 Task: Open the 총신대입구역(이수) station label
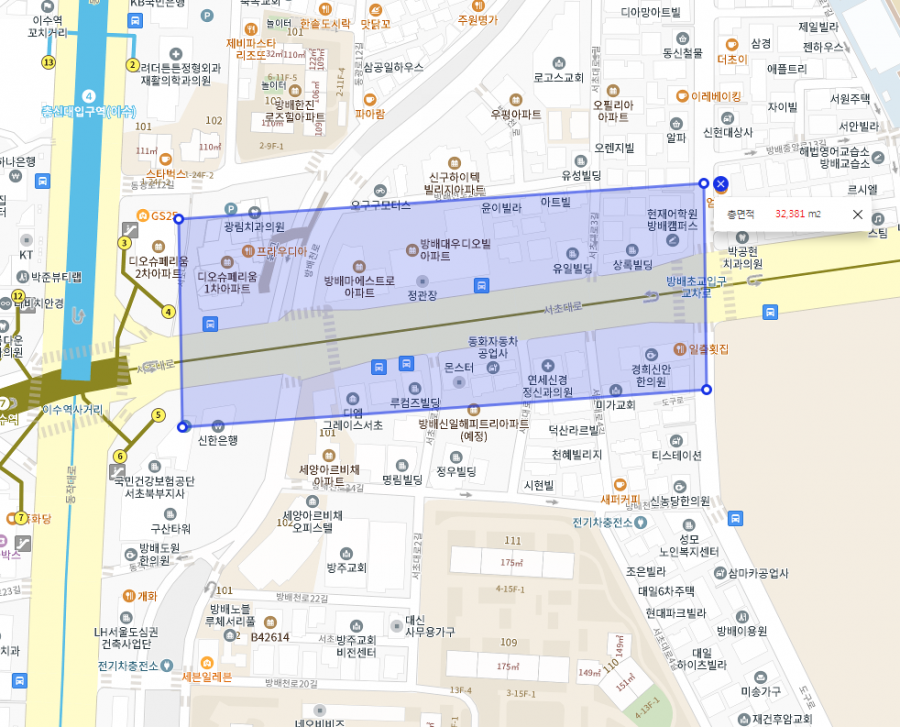(x=88, y=110)
